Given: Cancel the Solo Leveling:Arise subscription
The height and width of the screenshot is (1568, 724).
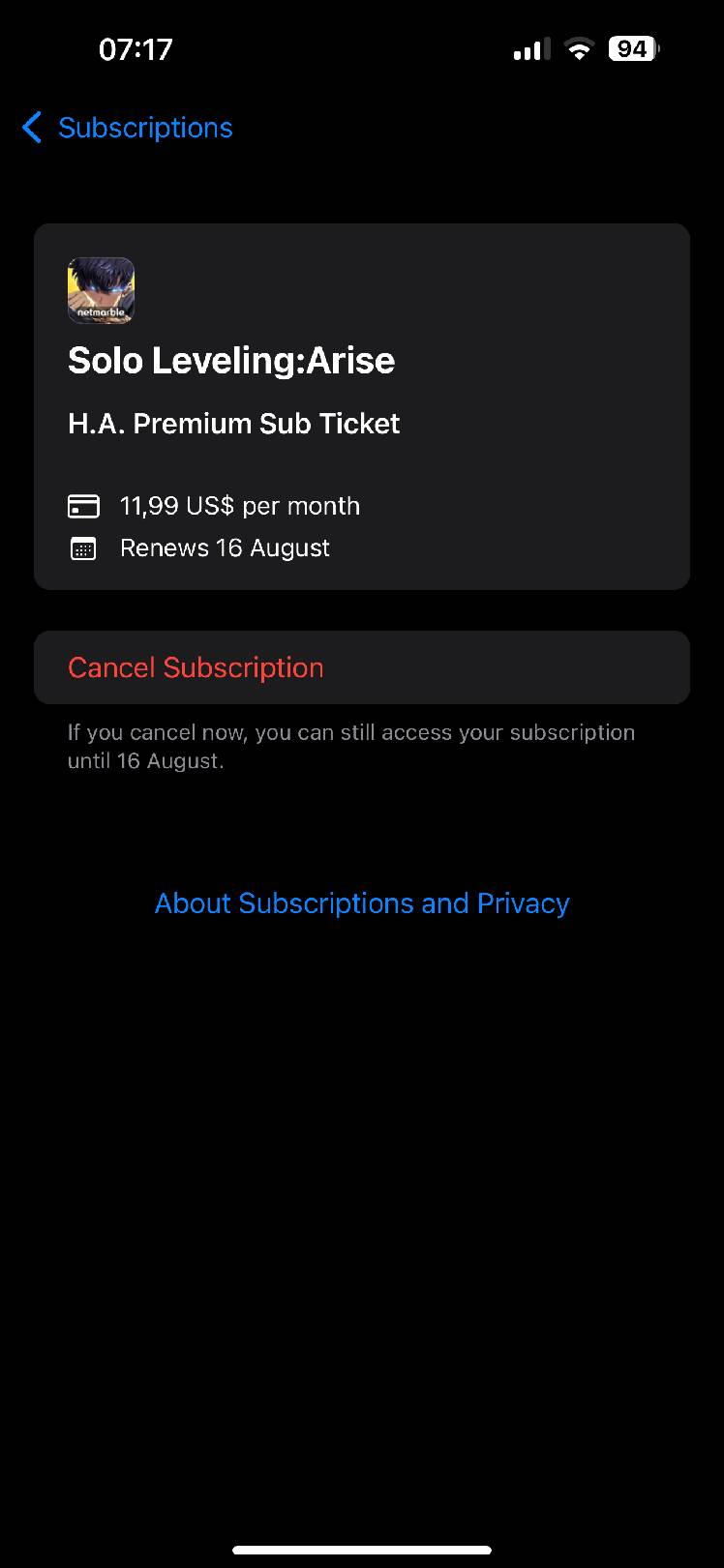Looking at the screenshot, I should pos(196,667).
